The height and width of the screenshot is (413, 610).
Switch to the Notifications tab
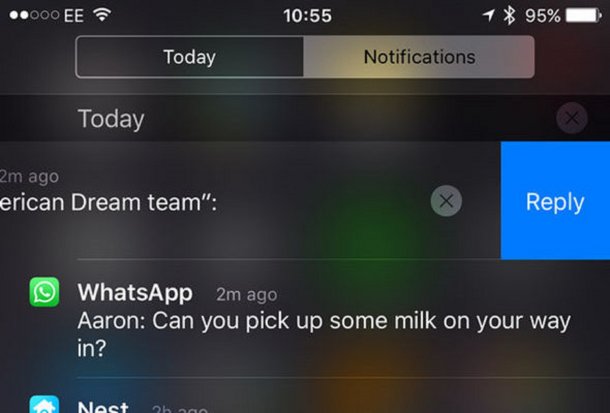pyautogui.click(x=419, y=57)
